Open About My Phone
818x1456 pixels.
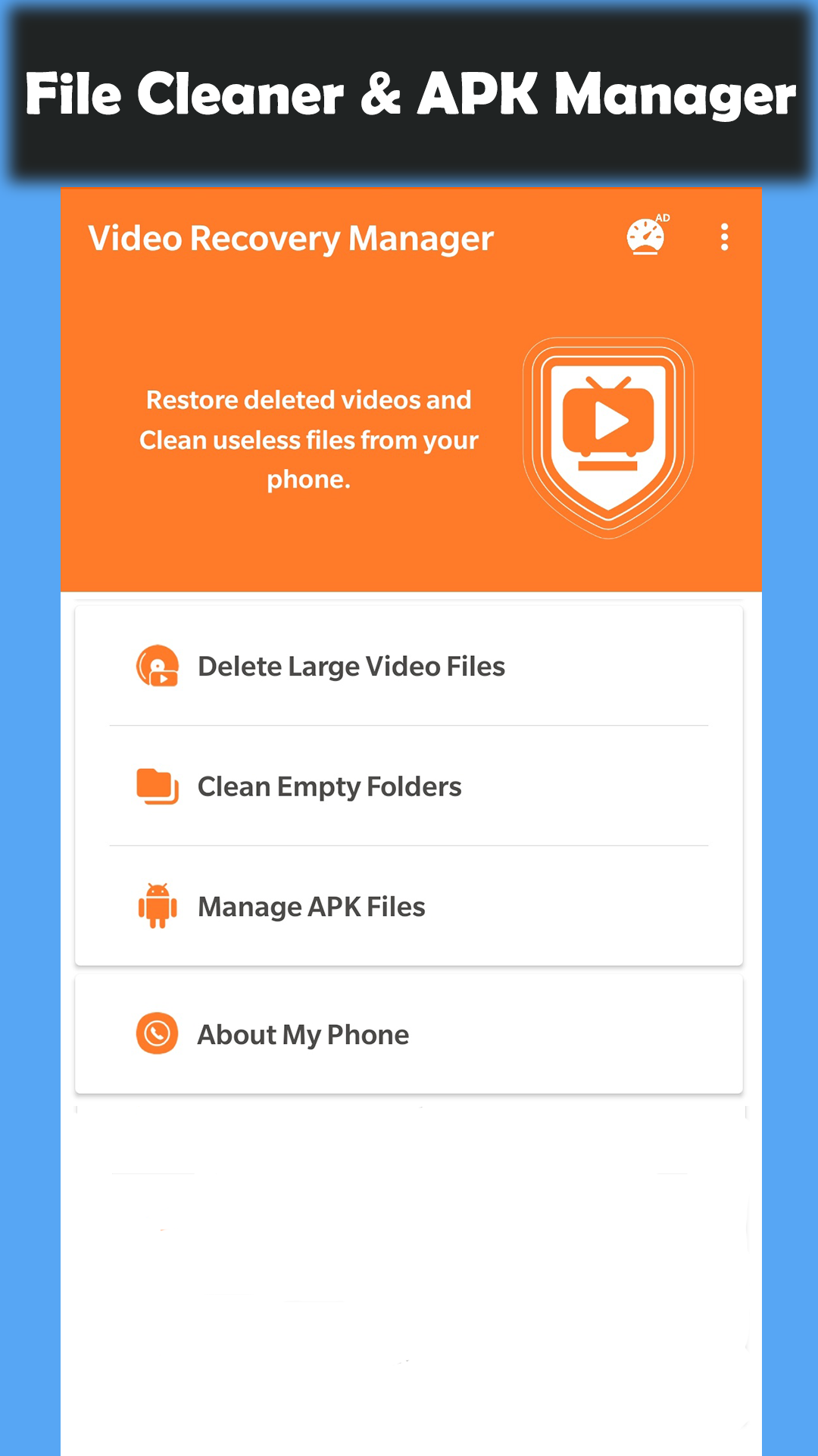302,1033
